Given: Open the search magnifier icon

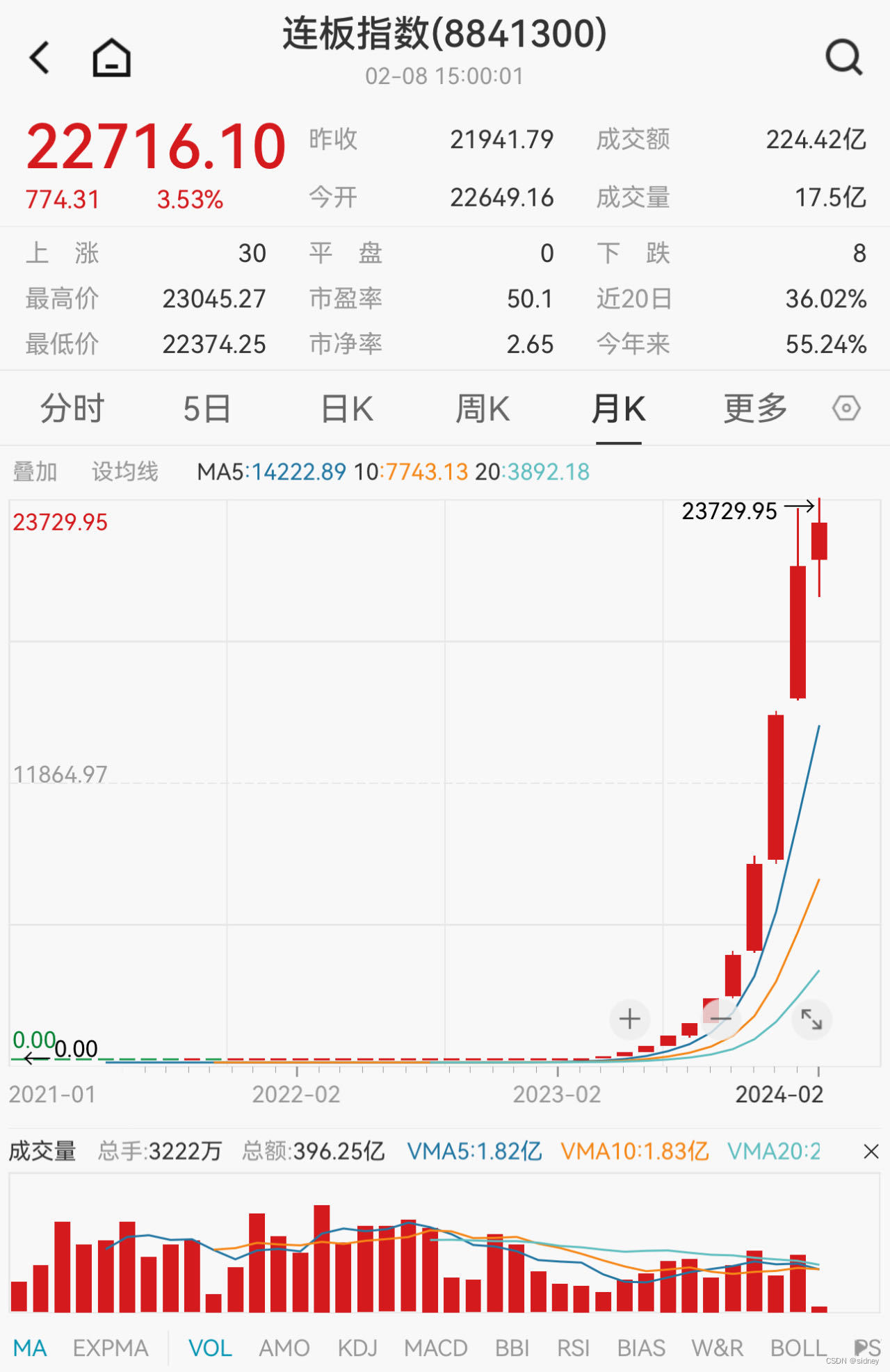Looking at the screenshot, I should [x=845, y=57].
